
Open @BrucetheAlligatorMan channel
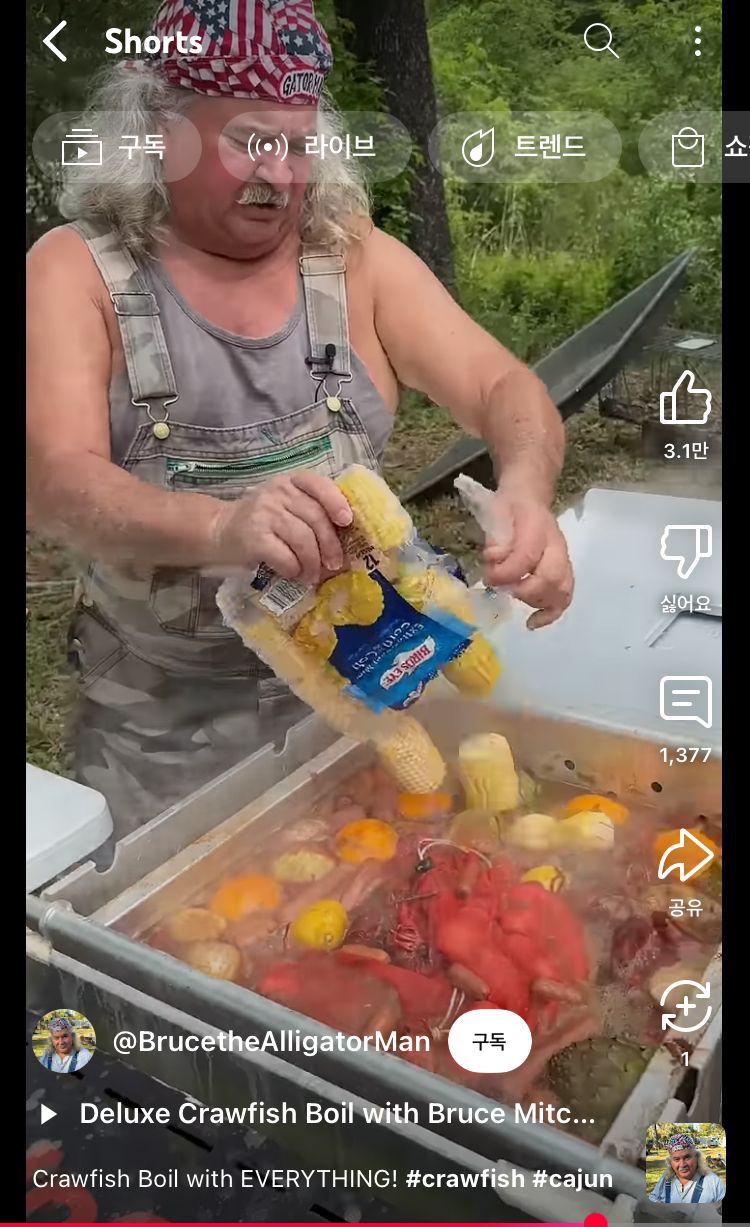coord(271,1042)
